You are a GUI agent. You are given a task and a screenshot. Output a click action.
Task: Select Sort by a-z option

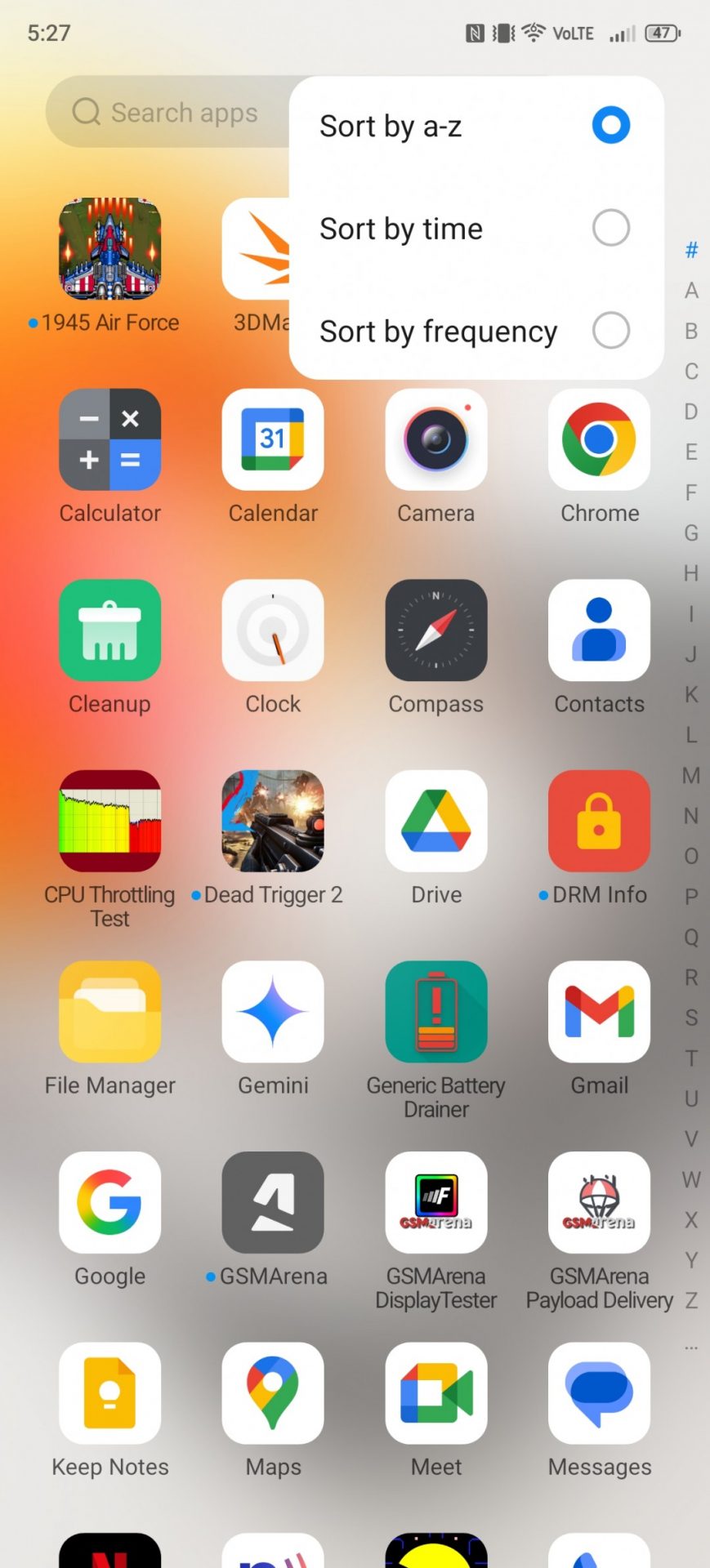point(474,127)
